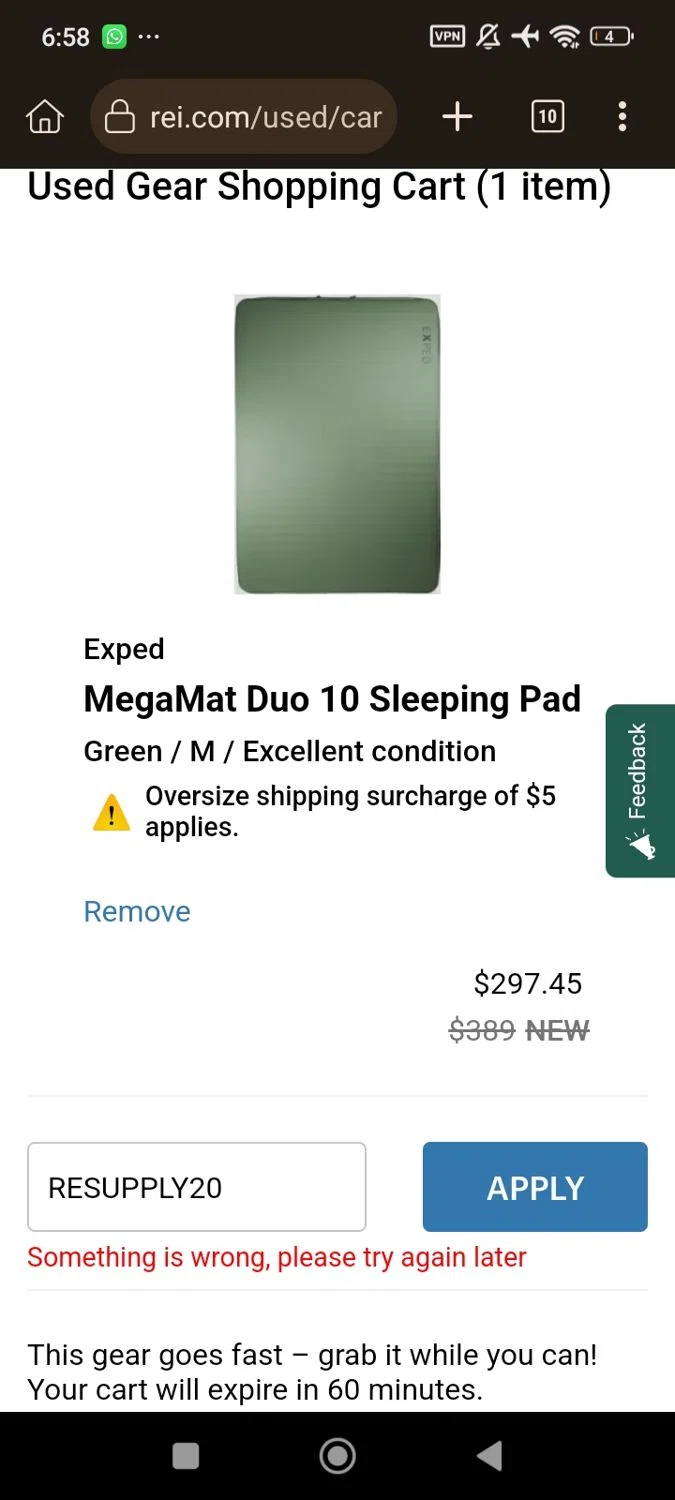Edit the RESUPPLY20 promo code field
This screenshot has height=1500, width=675.
[196, 1187]
